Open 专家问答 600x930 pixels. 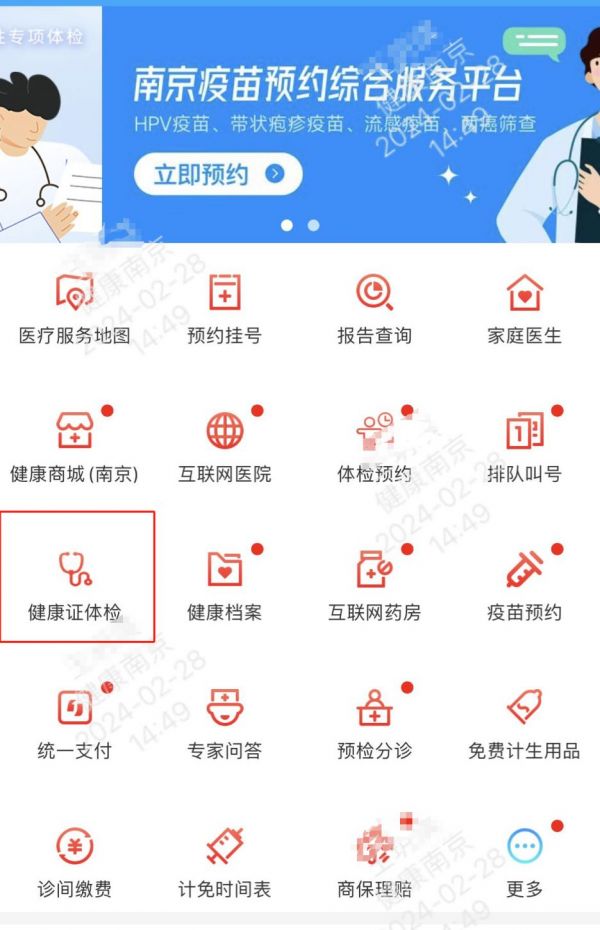[225, 722]
